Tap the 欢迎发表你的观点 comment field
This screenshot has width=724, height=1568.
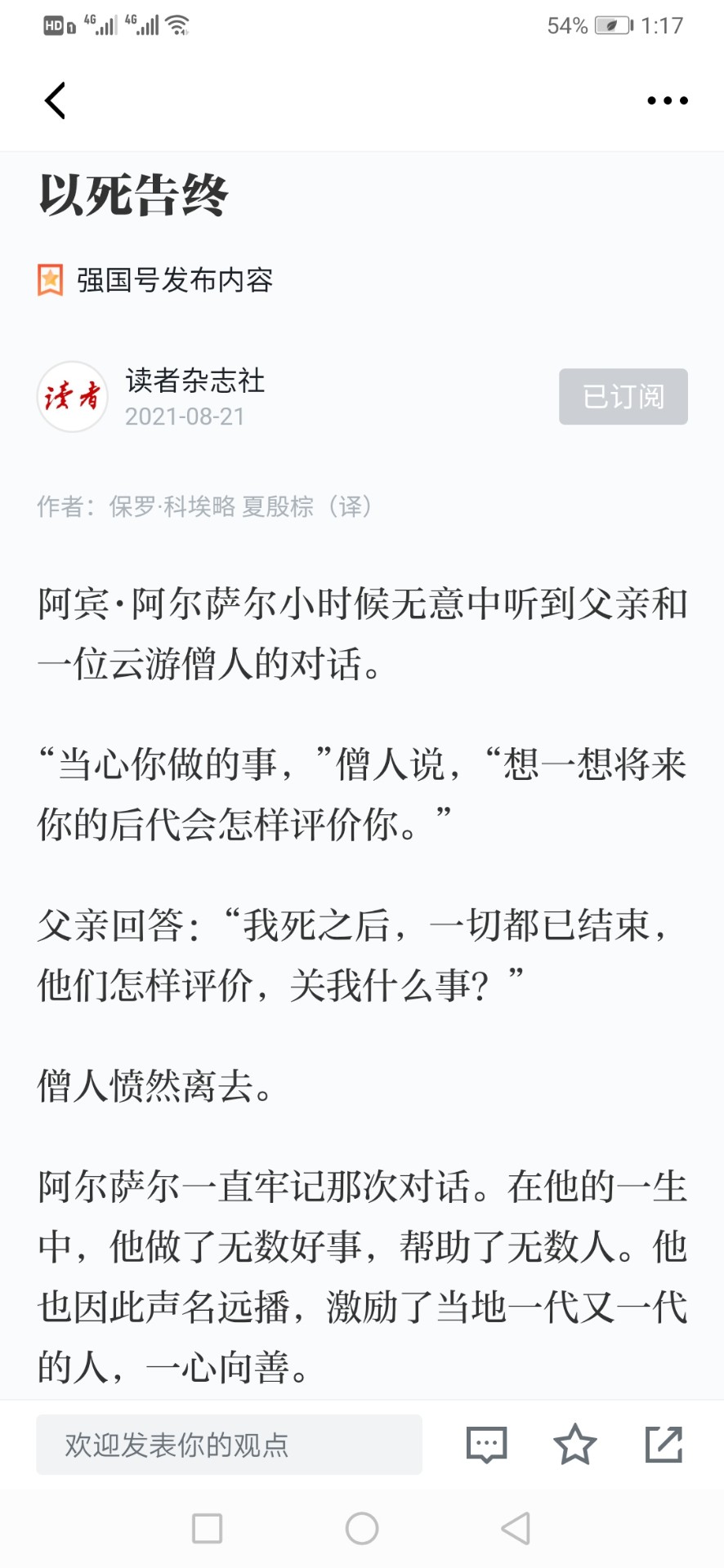[229, 1445]
